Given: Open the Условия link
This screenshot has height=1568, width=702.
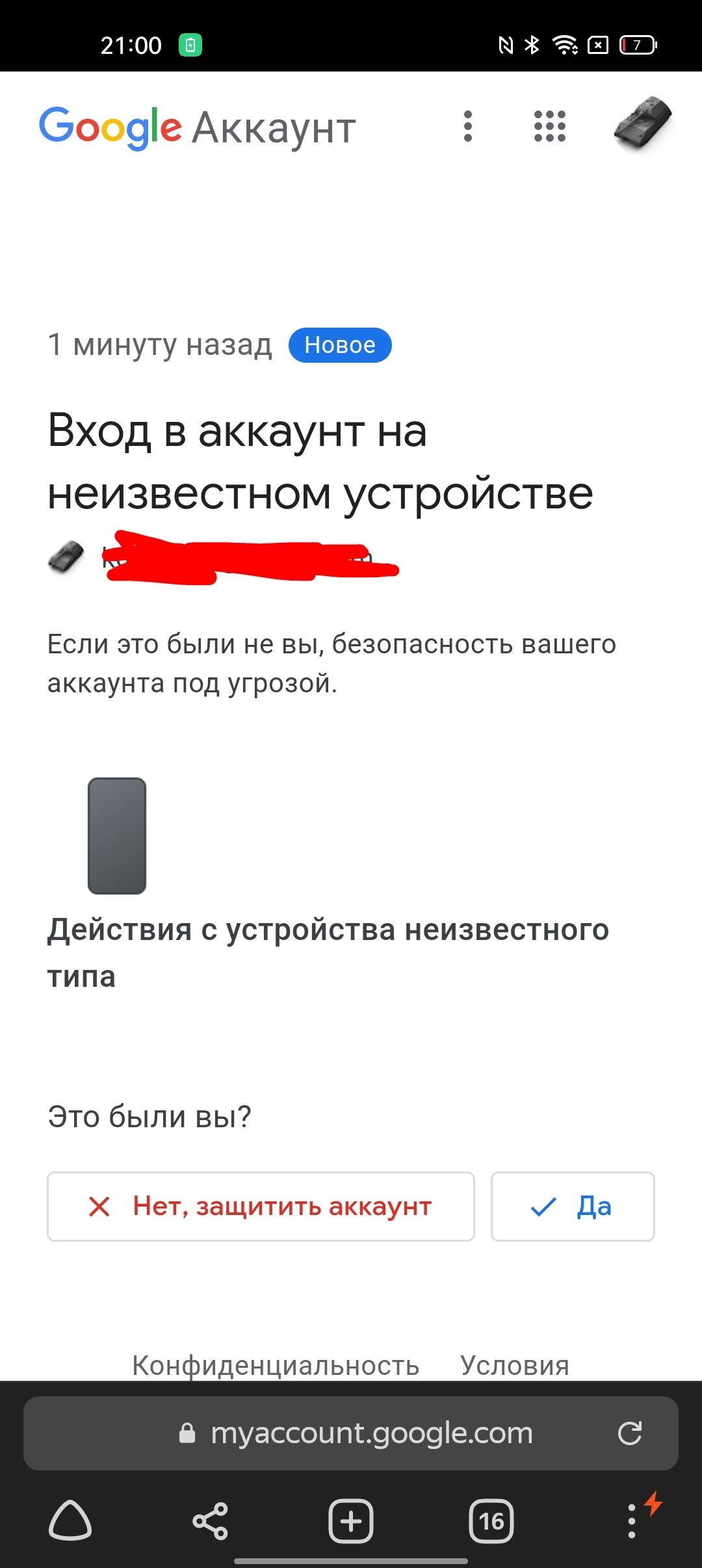Looking at the screenshot, I should pos(515,1365).
